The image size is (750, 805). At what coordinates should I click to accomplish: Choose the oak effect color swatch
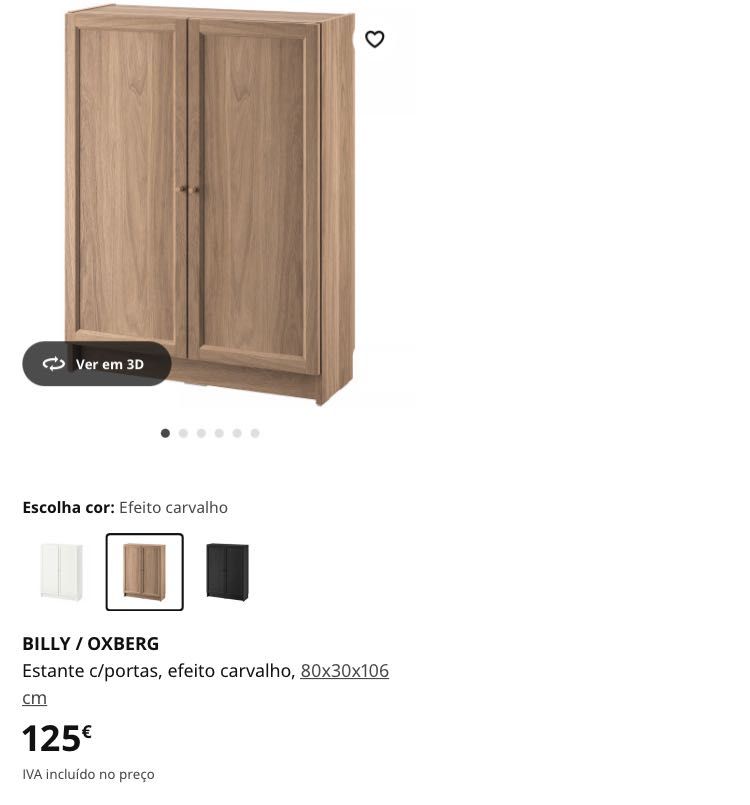pyautogui.click(x=145, y=572)
